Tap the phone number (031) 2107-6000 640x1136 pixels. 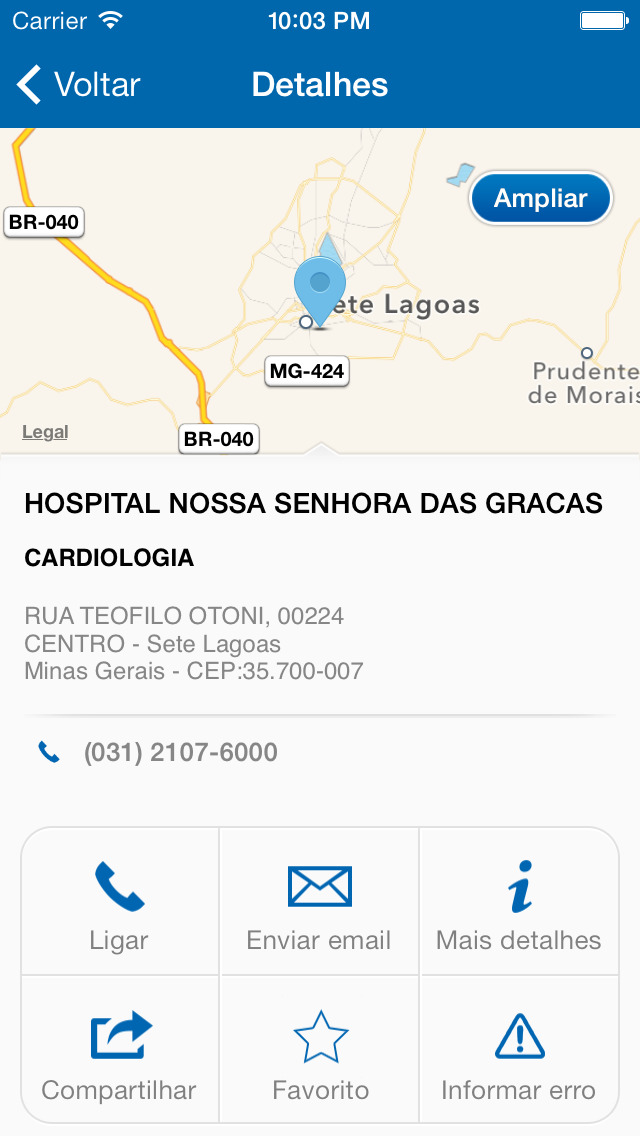pyautogui.click(x=180, y=753)
